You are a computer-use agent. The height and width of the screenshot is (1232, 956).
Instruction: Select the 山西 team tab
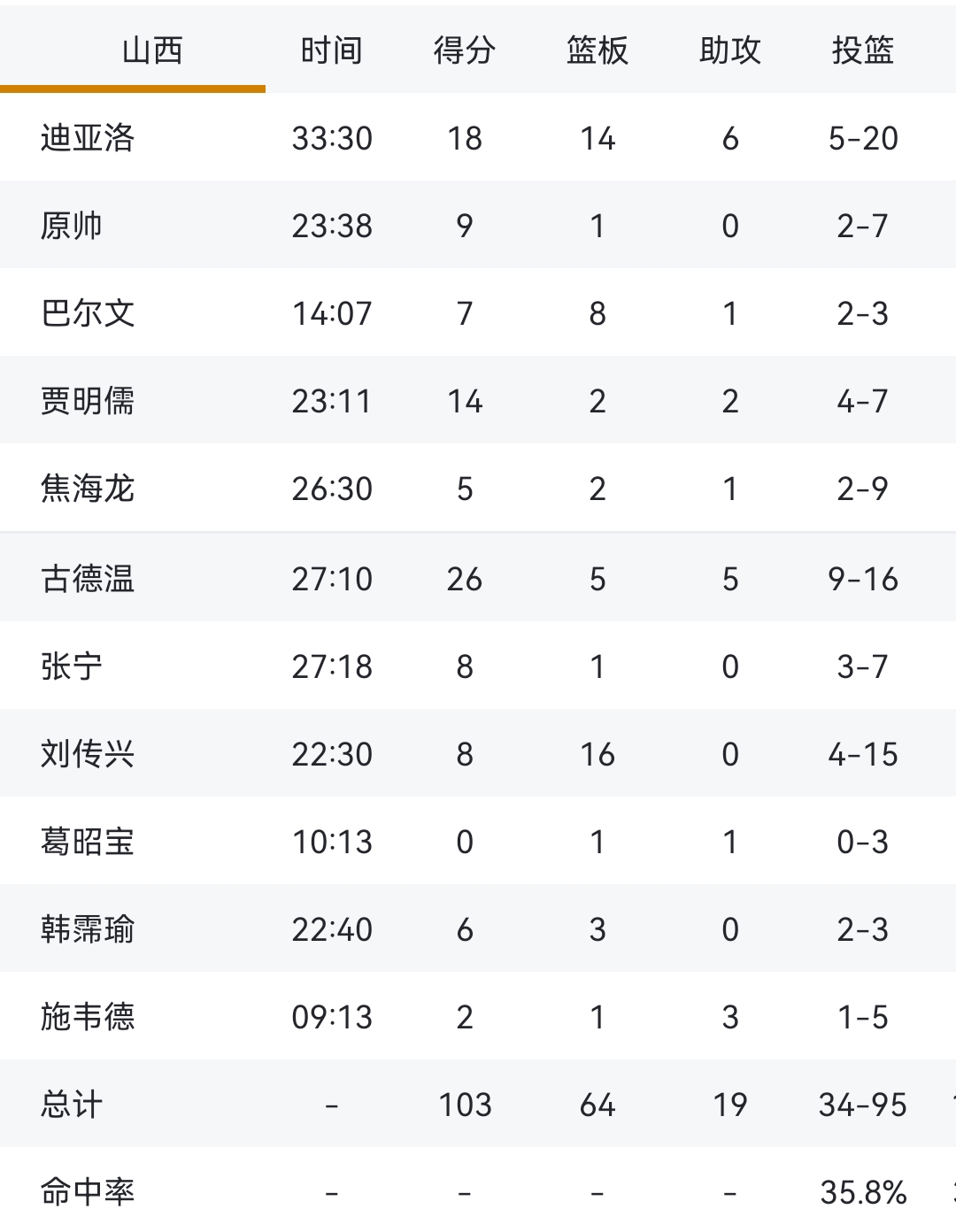pyautogui.click(x=152, y=50)
